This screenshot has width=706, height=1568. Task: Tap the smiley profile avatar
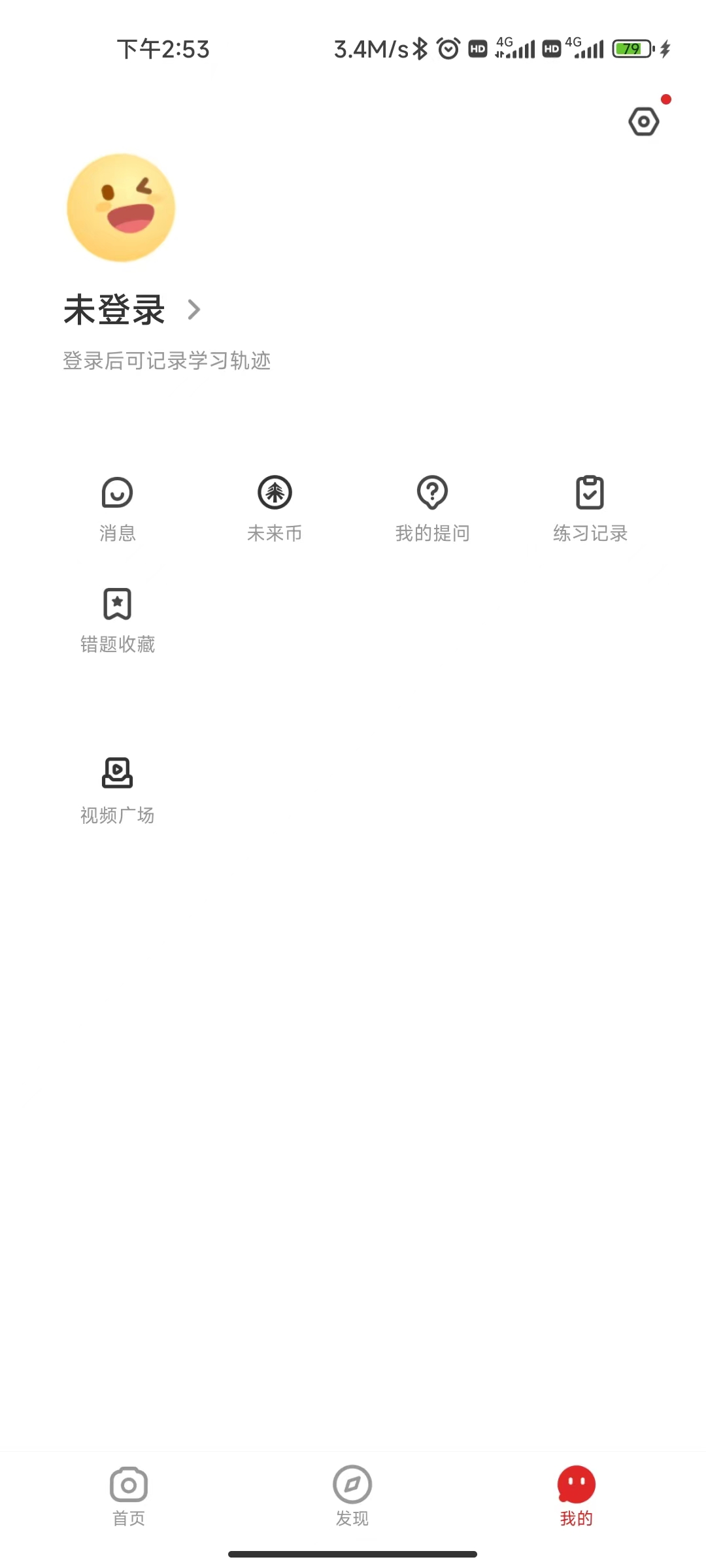[121, 208]
